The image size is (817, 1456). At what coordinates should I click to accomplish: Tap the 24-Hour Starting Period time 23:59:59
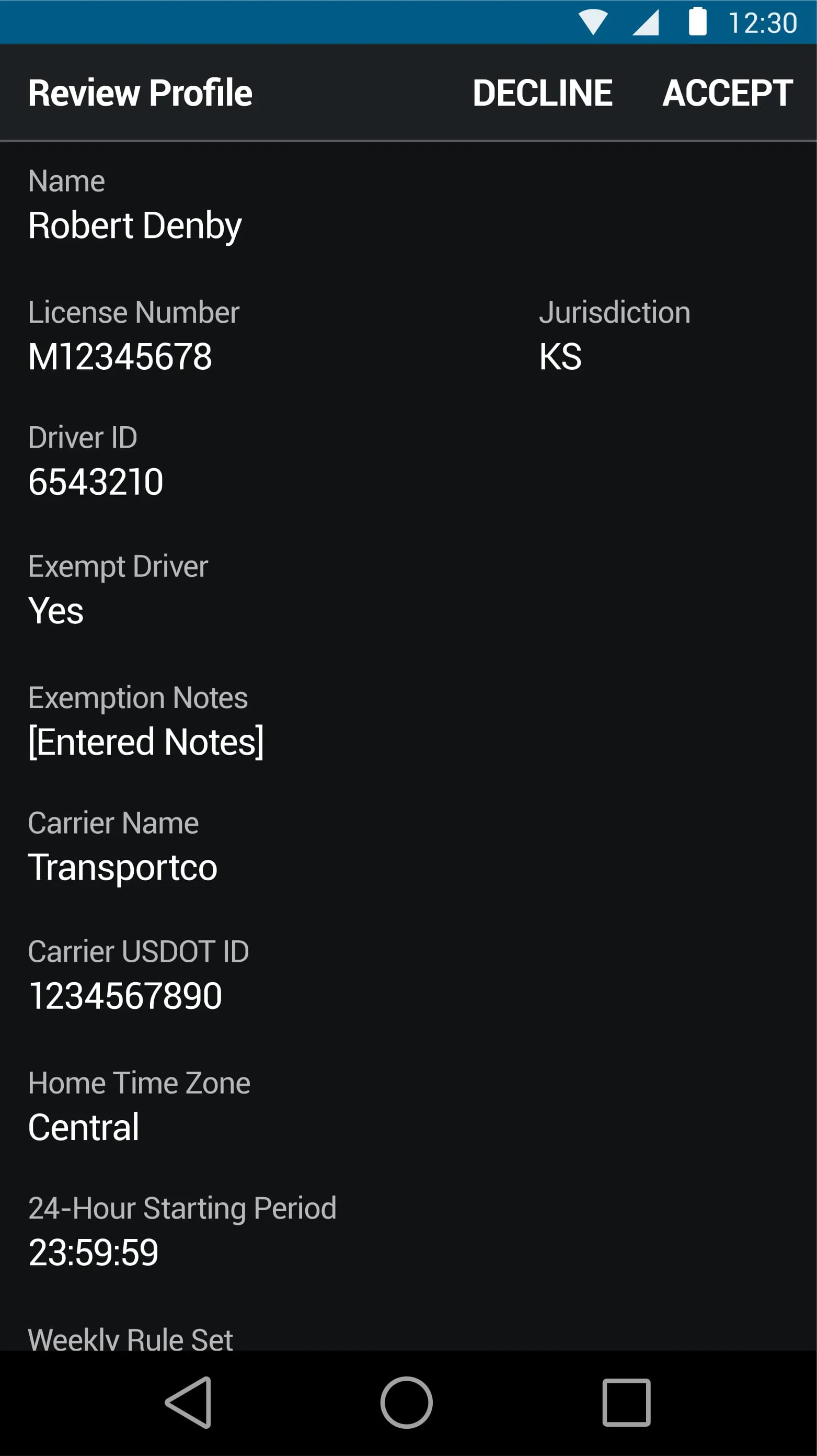(95, 1254)
